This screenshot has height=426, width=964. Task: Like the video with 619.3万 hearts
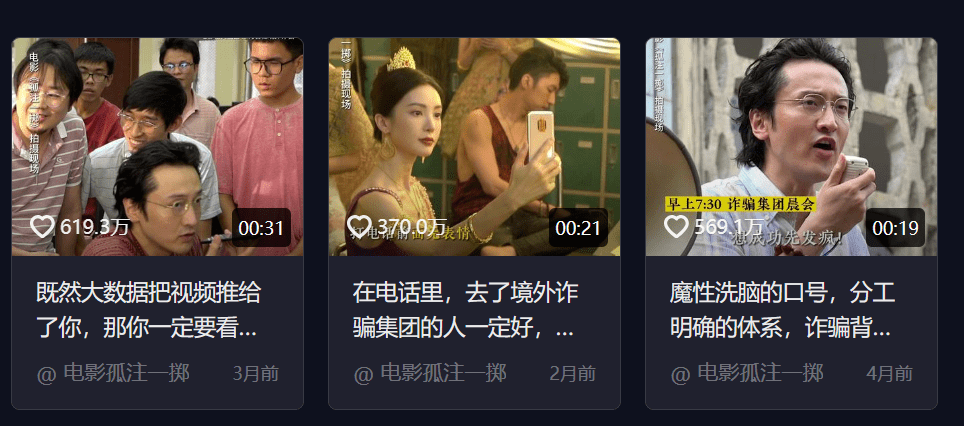coord(42,227)
